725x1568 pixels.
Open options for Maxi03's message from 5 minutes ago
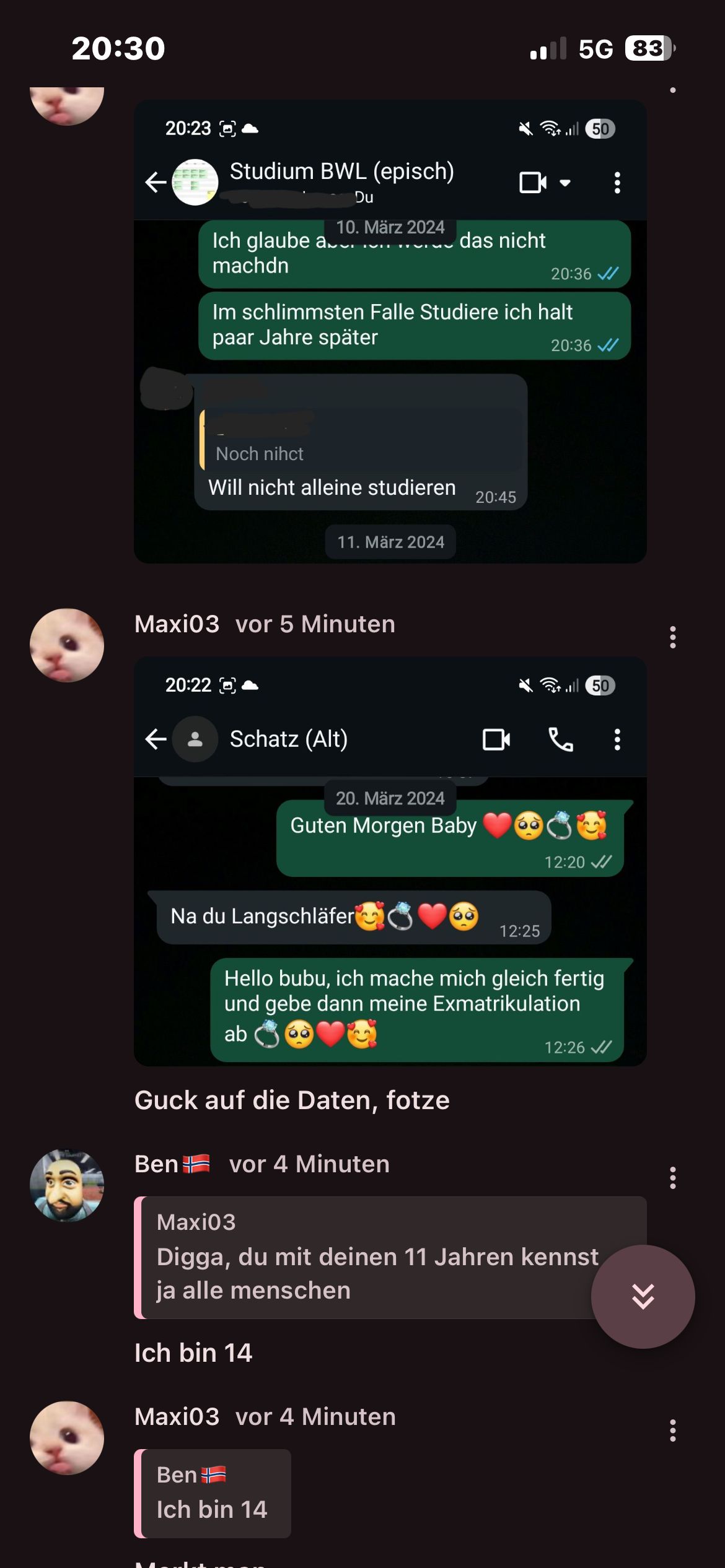[672, 637]
